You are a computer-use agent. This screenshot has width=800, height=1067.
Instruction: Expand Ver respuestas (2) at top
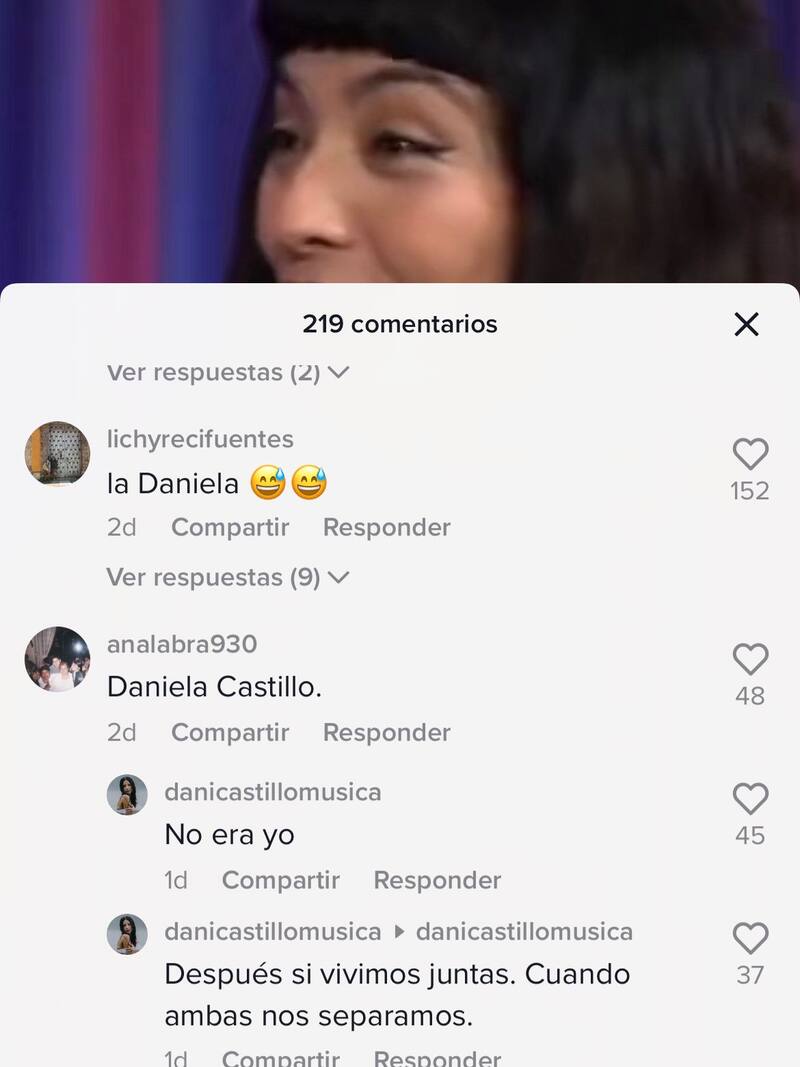pos(227,372)
